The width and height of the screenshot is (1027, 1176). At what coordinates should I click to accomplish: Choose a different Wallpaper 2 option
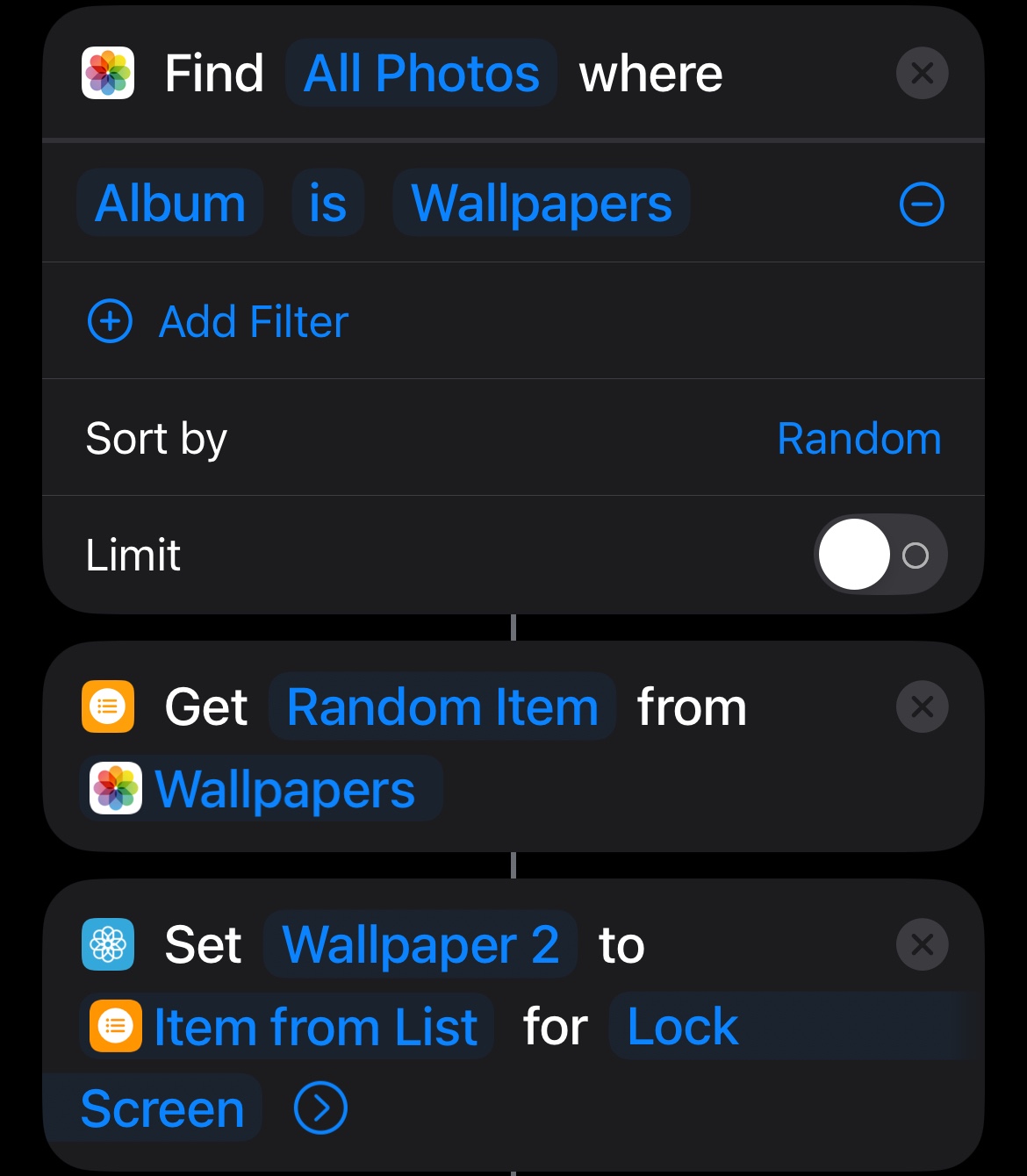coord(420,944)
